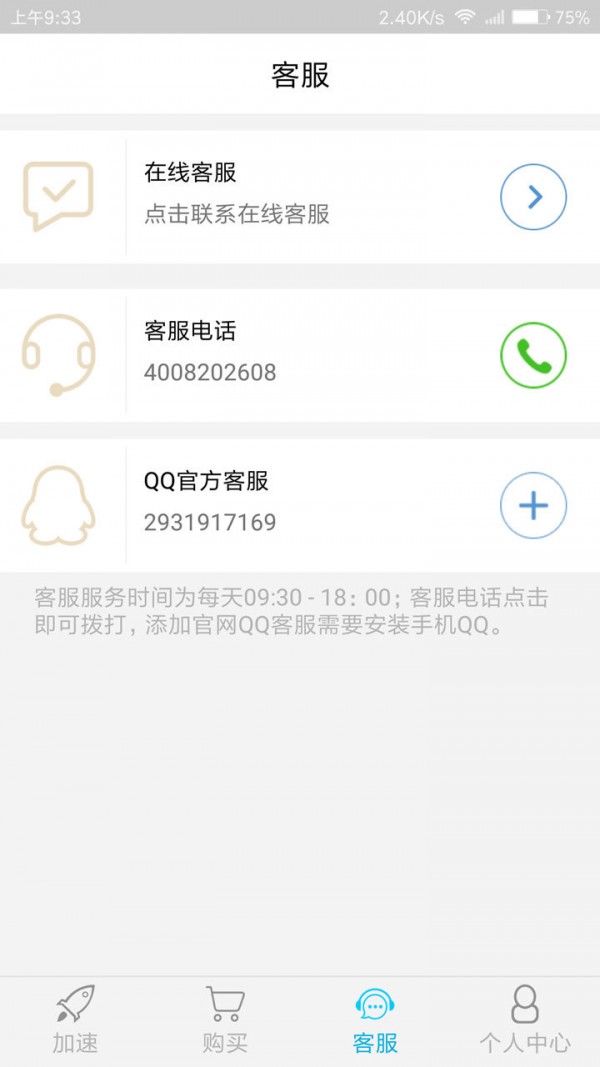Image resolution: width=600 pixels, height=1067 pixels.
Task: Switch to the 加速 tab
Action: pyautogui.click(x=75, y=1020)
